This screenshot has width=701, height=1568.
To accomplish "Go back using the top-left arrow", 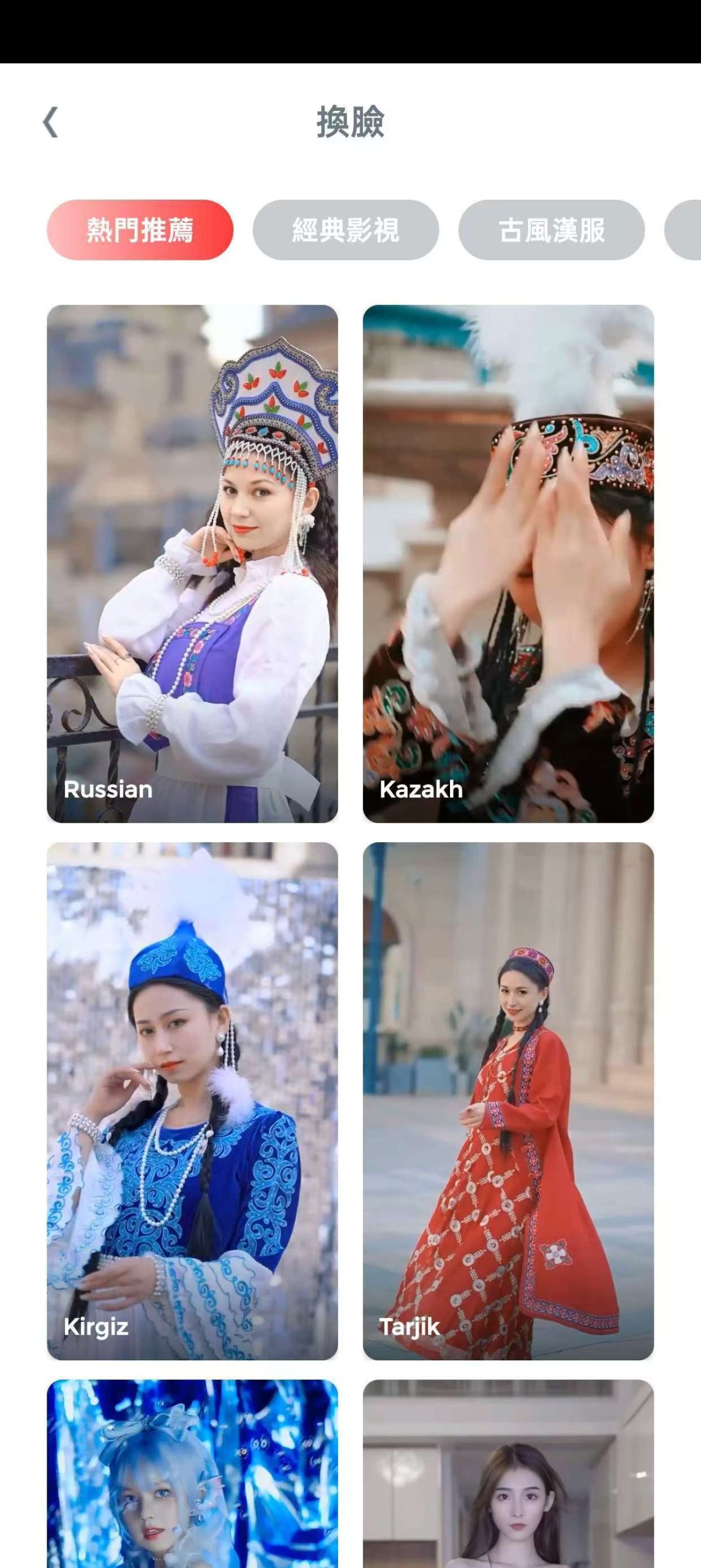I will click(x=50, y=122).
